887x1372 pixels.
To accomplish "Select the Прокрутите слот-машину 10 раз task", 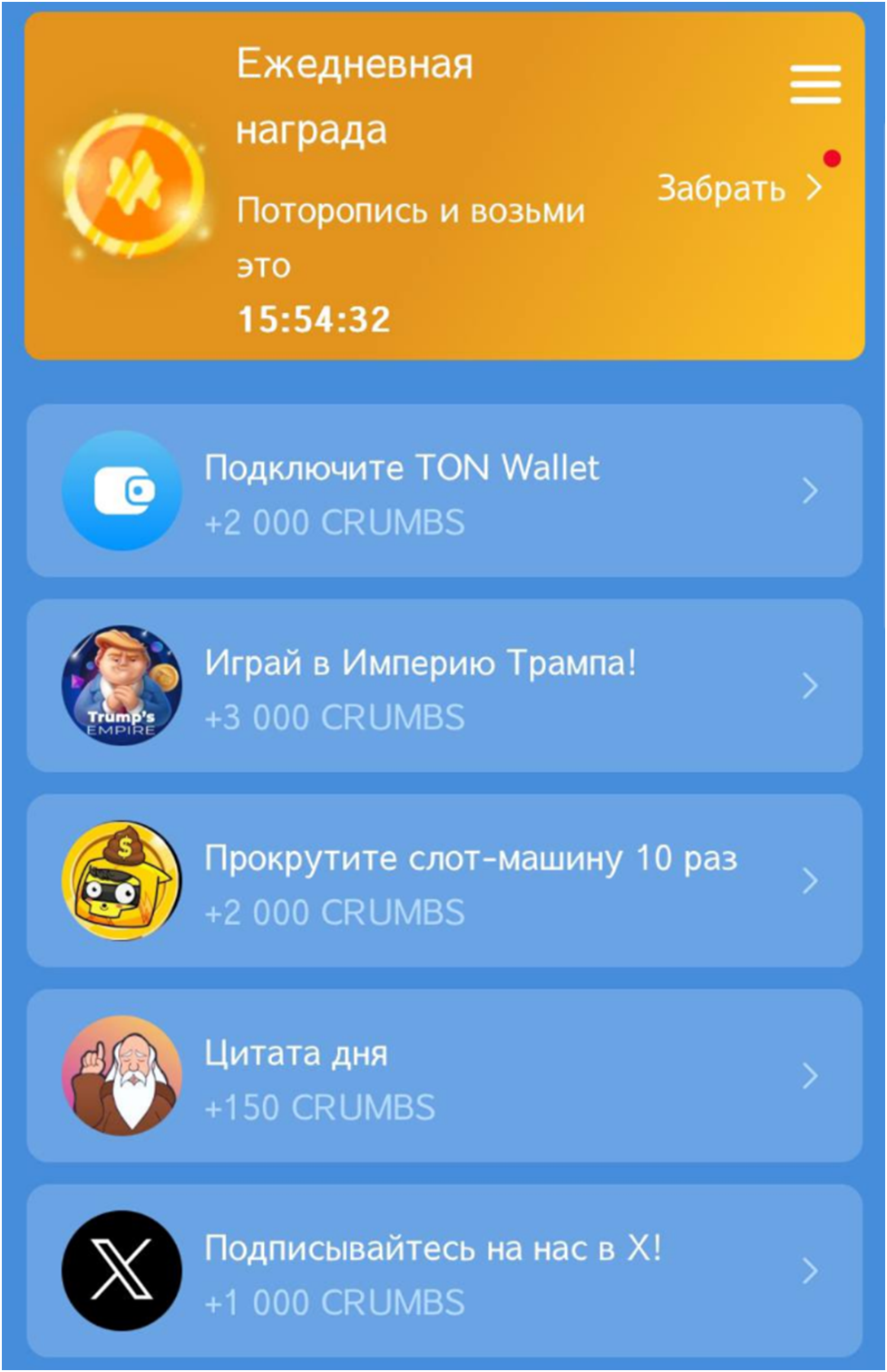I will [444, 881].
